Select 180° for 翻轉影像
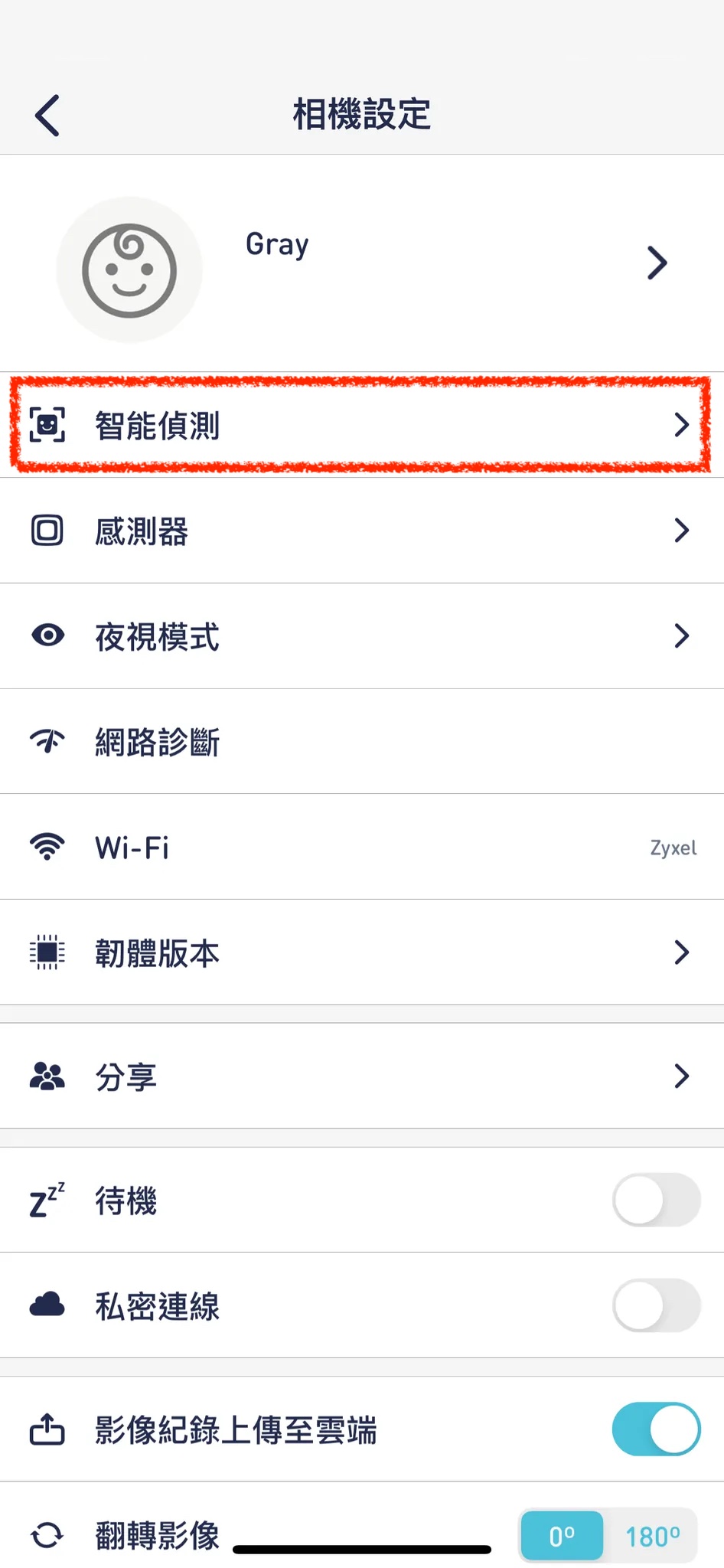The width and height of the screenshot is (724, 1568). [652, 1536]
